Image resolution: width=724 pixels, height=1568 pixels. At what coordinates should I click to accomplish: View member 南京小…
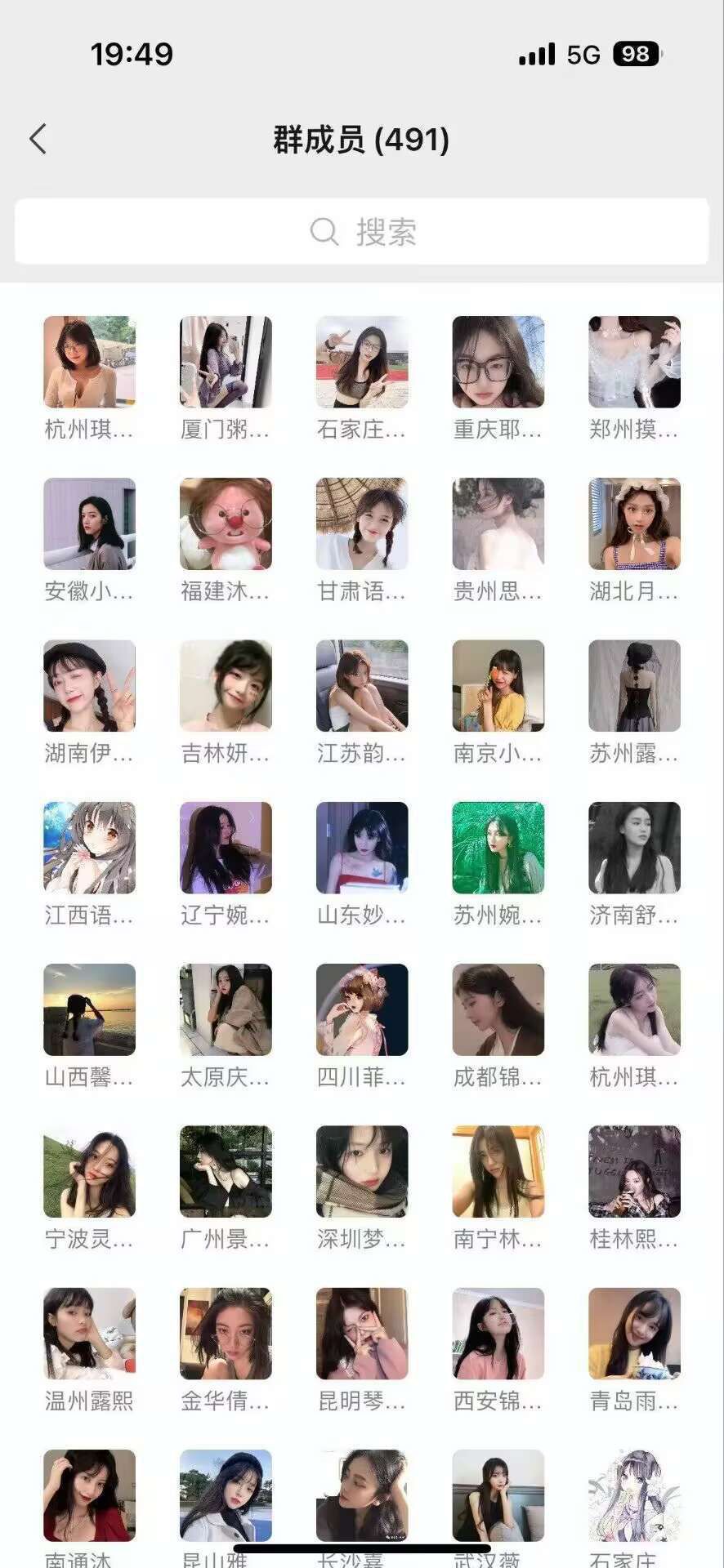(498, 686)
